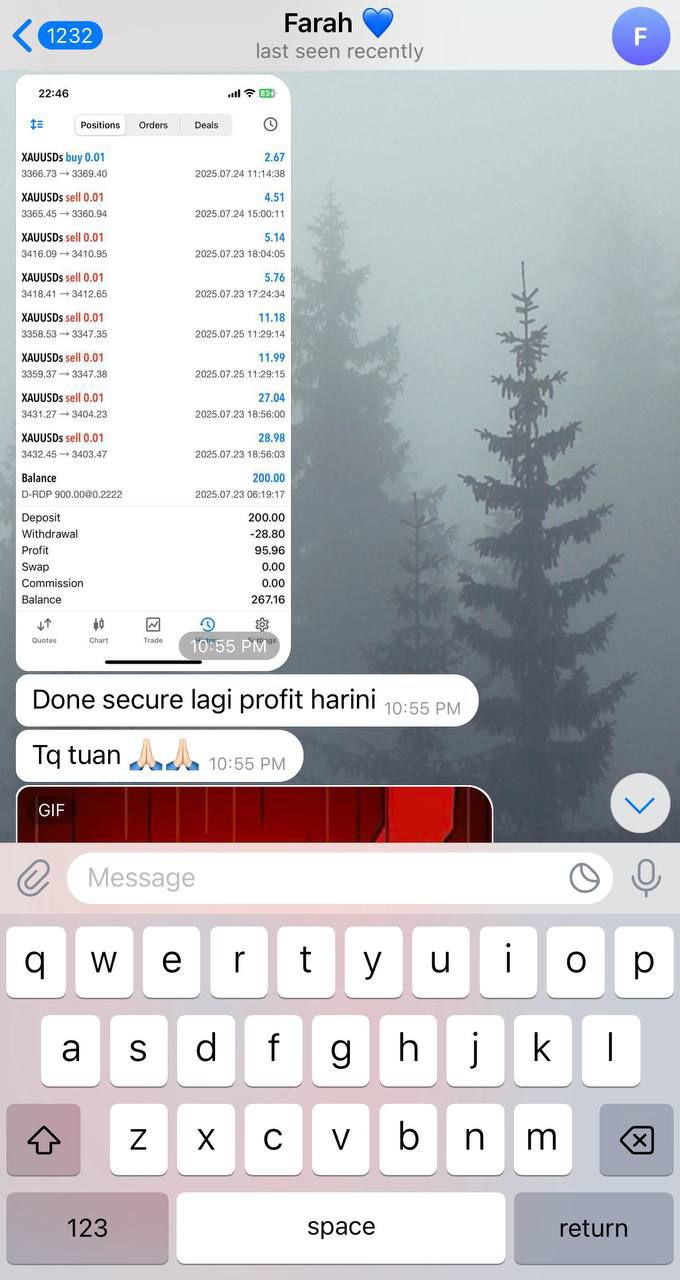Switch keyboard to numbers with 123
The image size is (680, 1280).
87,1227
